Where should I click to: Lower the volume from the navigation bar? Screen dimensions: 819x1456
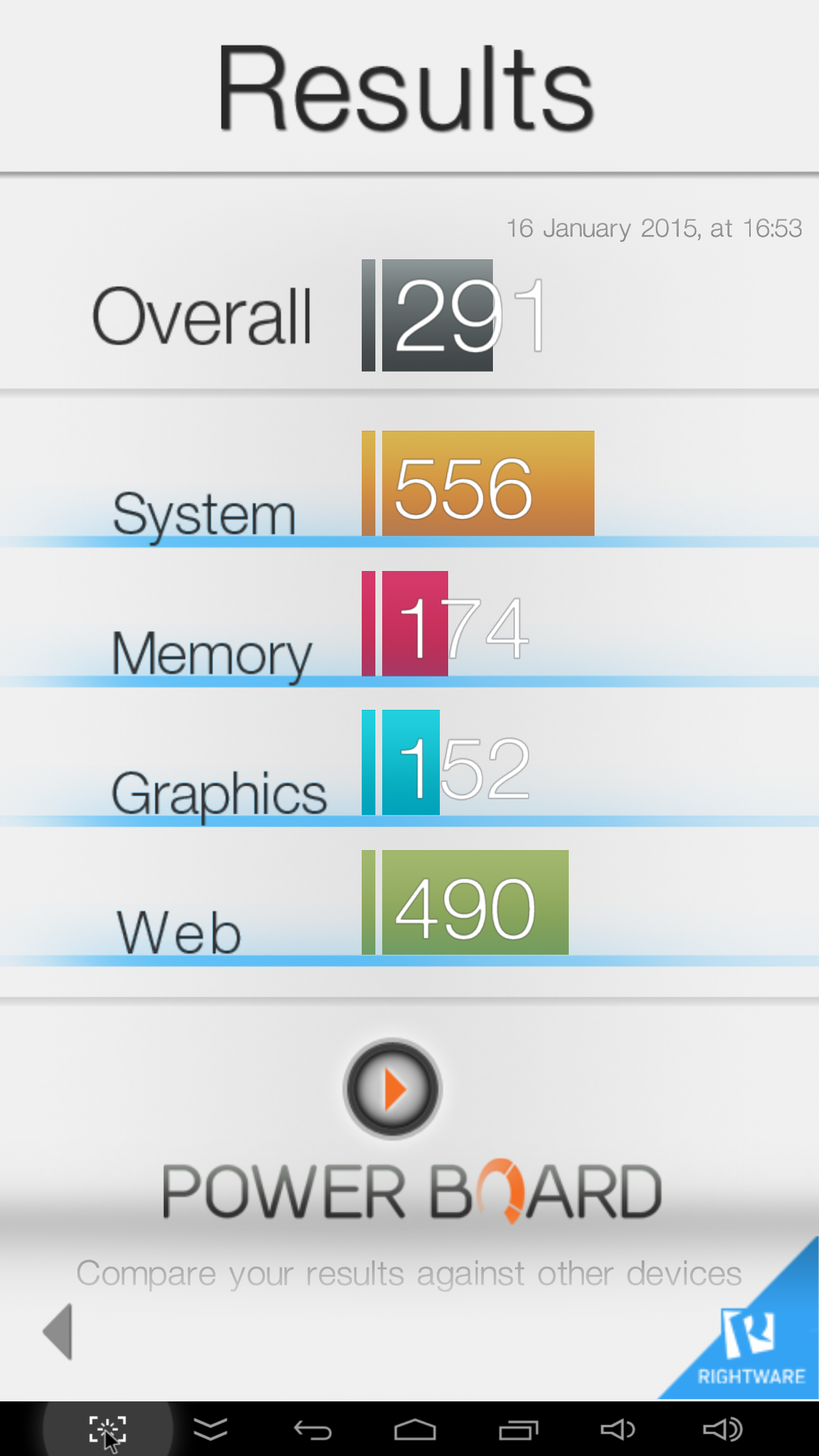(x=617, y=1430)
